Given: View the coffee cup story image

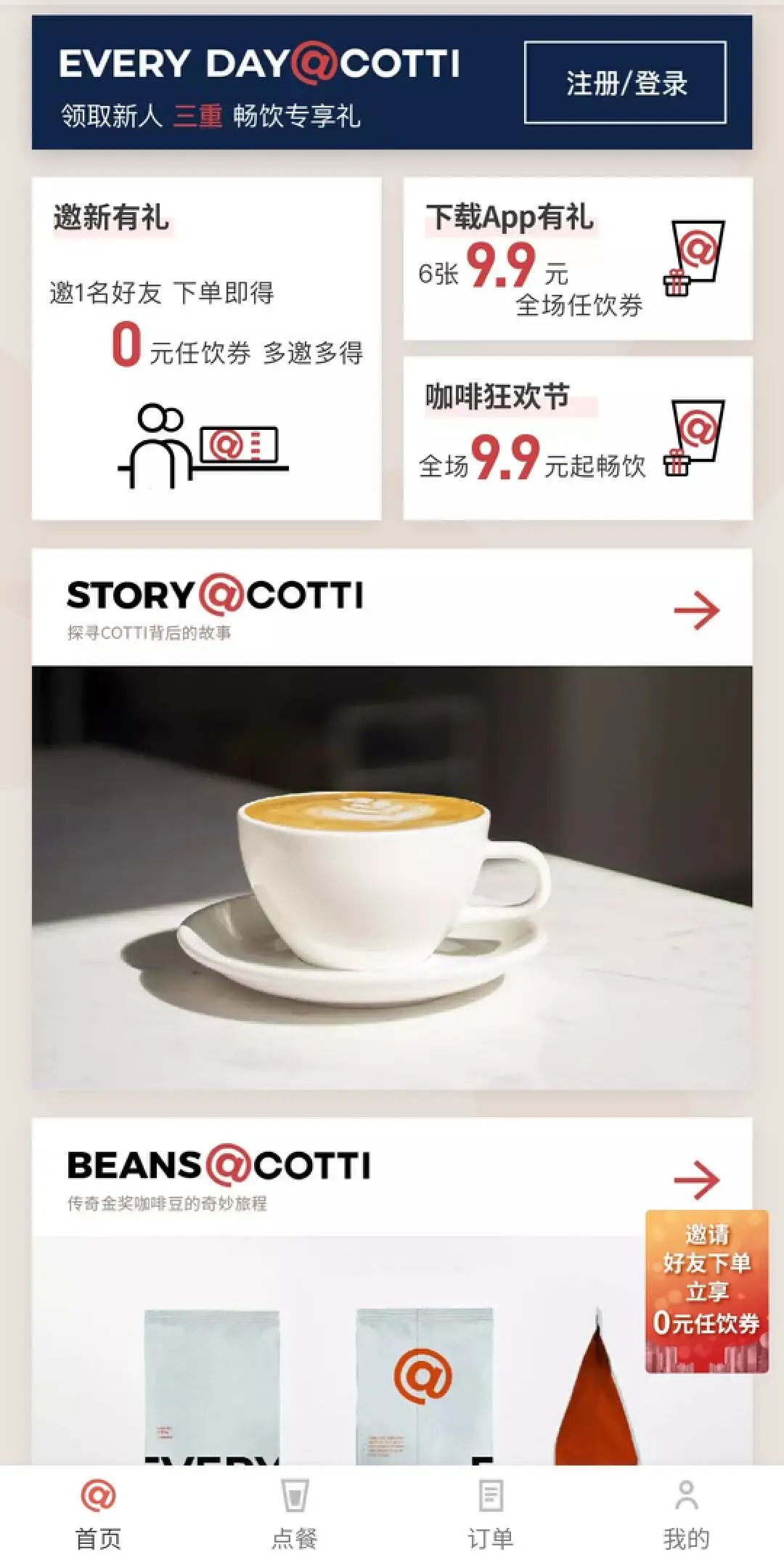Looking at the screenshot, I should (x=392, y=877).
